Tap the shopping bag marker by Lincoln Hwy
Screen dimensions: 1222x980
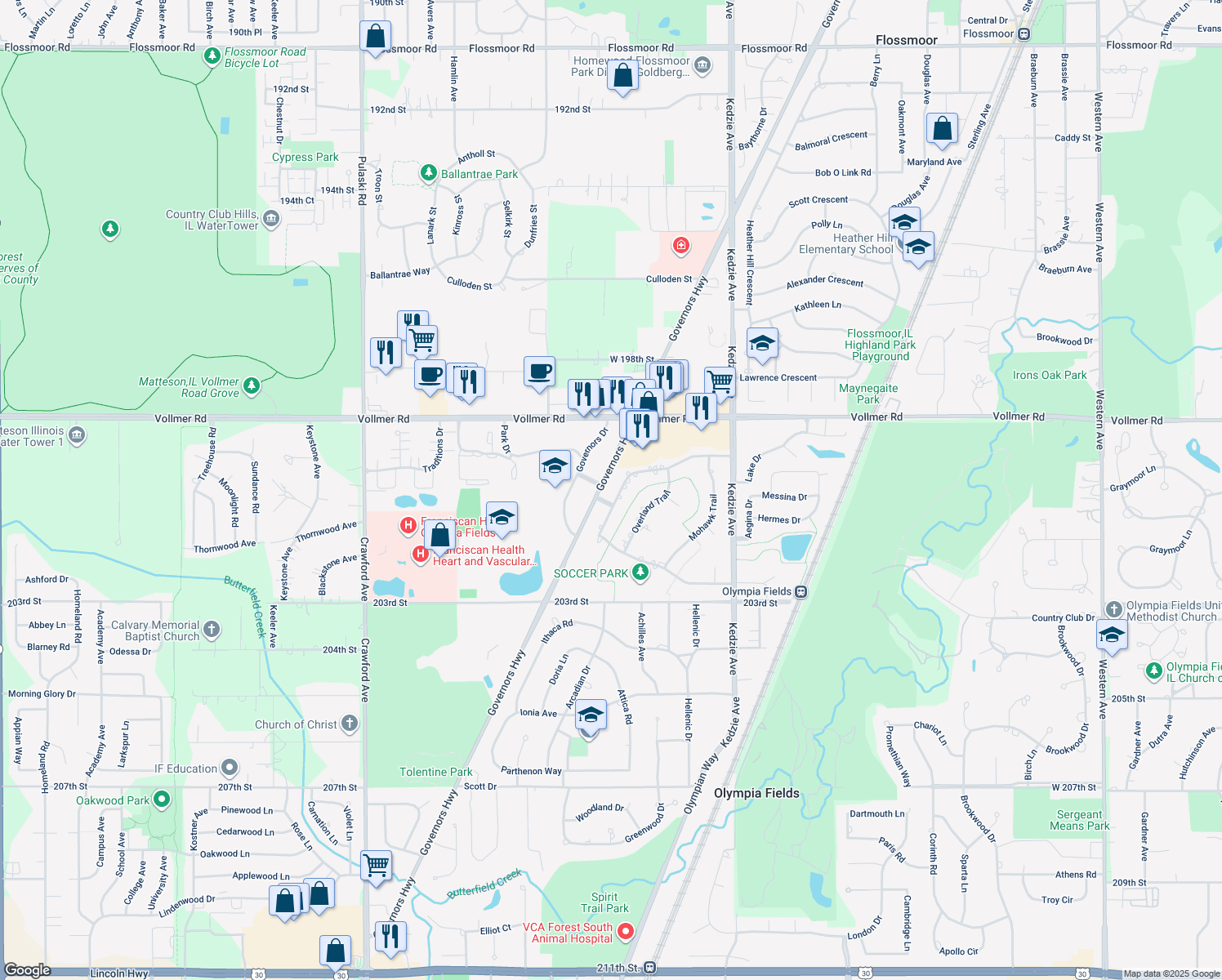point(335,951)
